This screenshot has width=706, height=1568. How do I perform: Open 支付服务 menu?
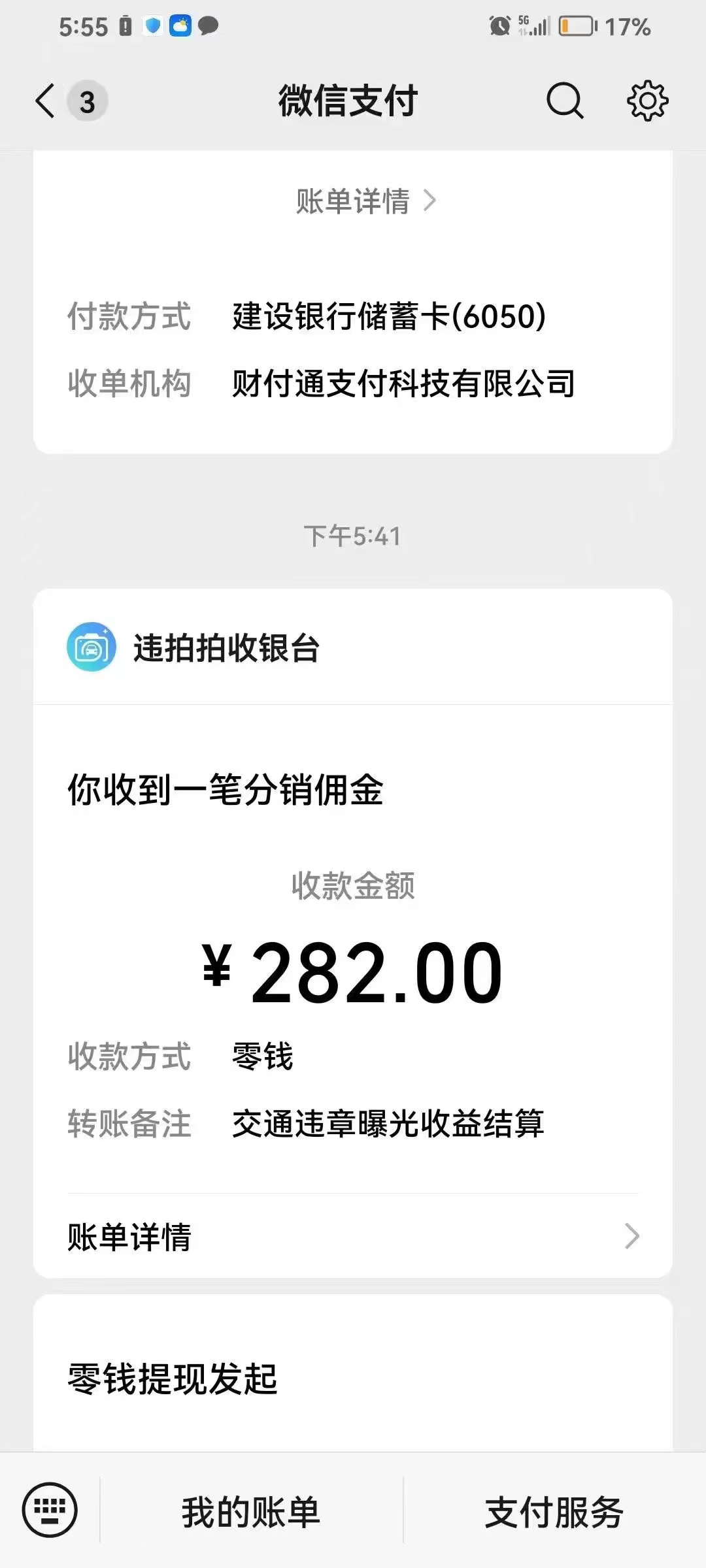pyautogui.click(x=554, y=1511)
